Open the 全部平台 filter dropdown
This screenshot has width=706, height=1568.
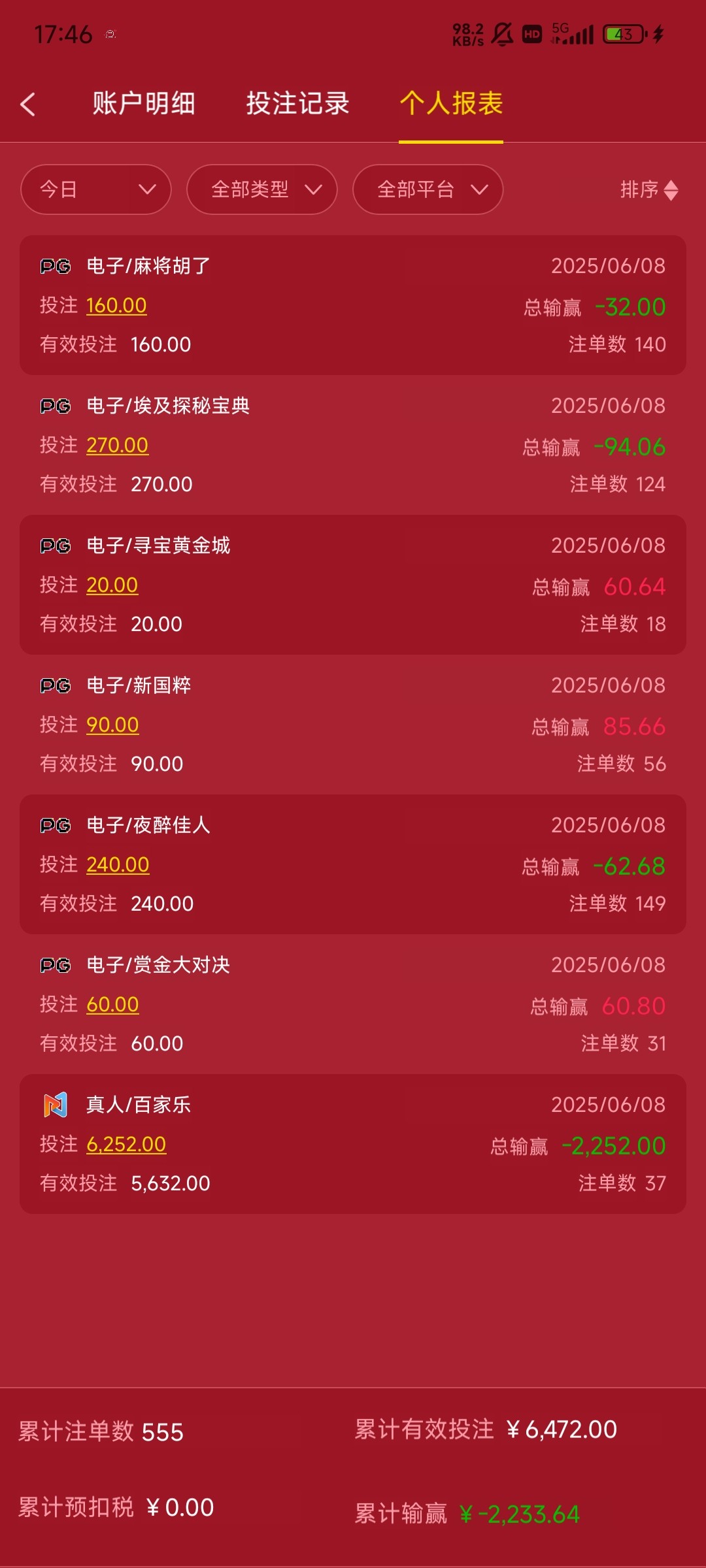428,189
